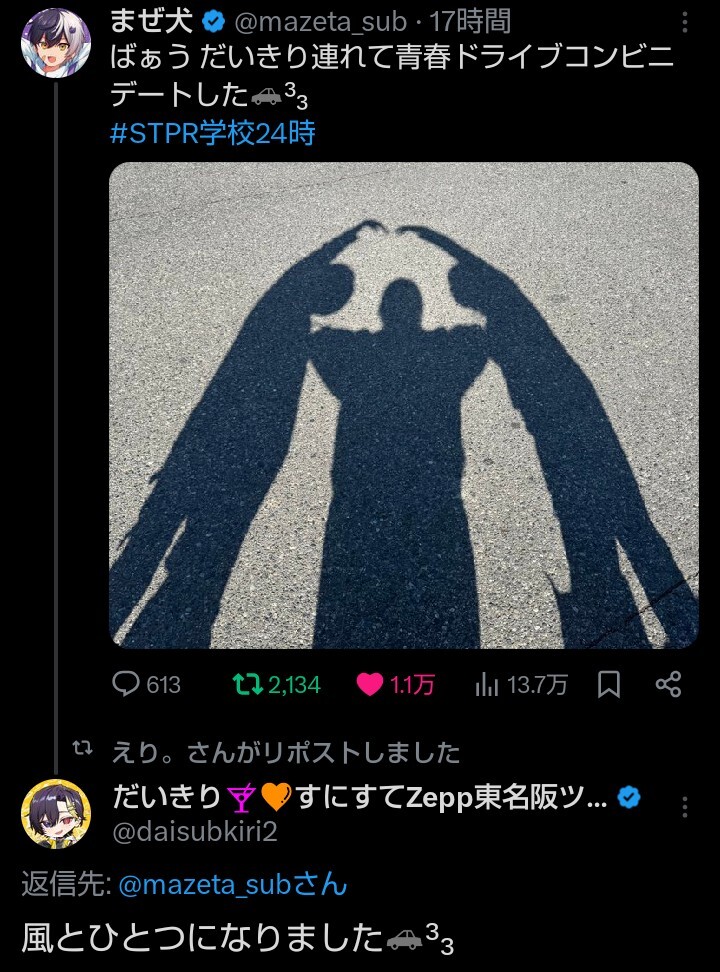Bookmark まぜ犬's post
The image size is (720, 972).
608,684
